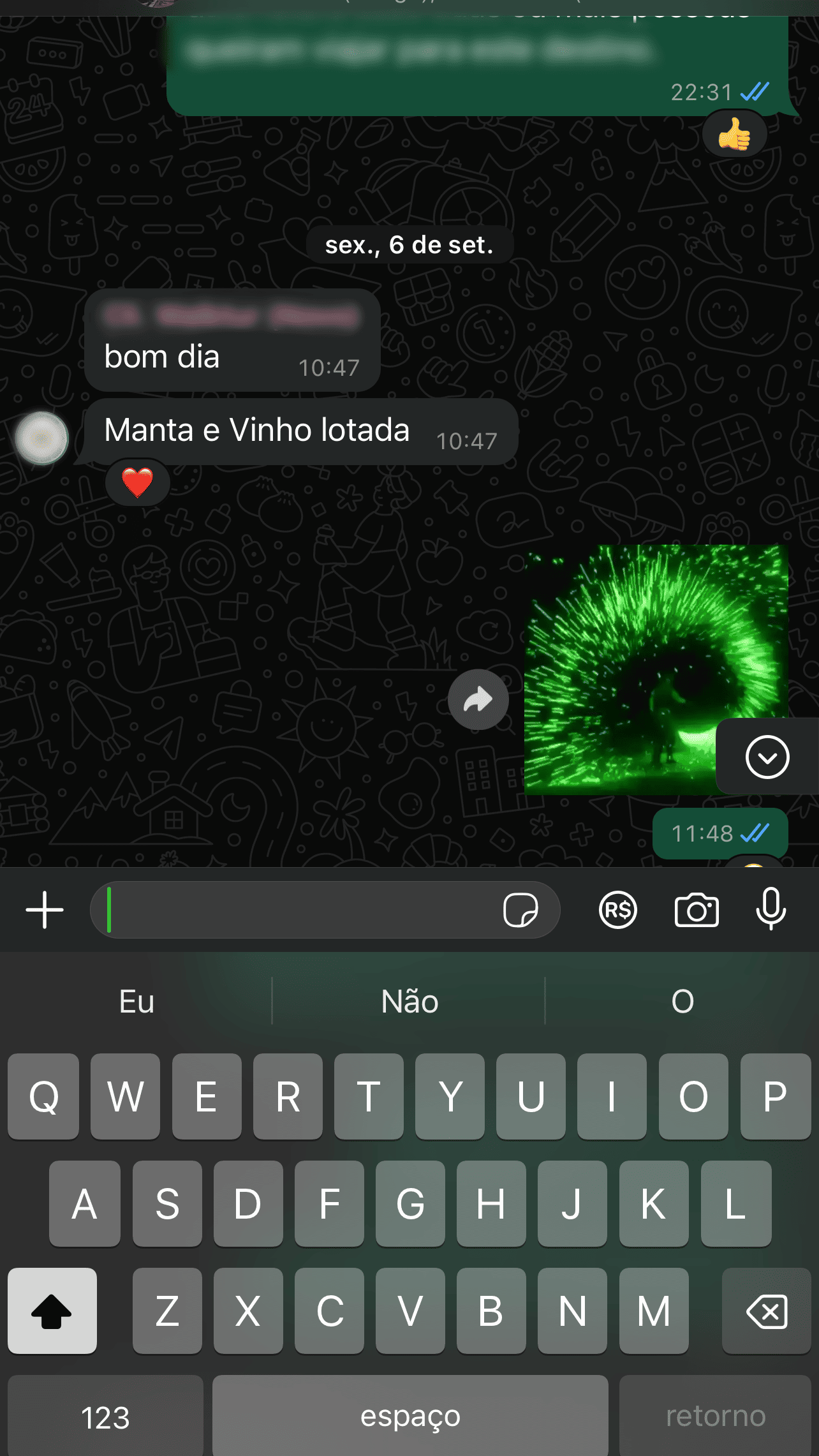Viewport: 819px width, 1456px height.
Task: Select the 'O' predictive text suggestion
Action: coord(682,1002)
